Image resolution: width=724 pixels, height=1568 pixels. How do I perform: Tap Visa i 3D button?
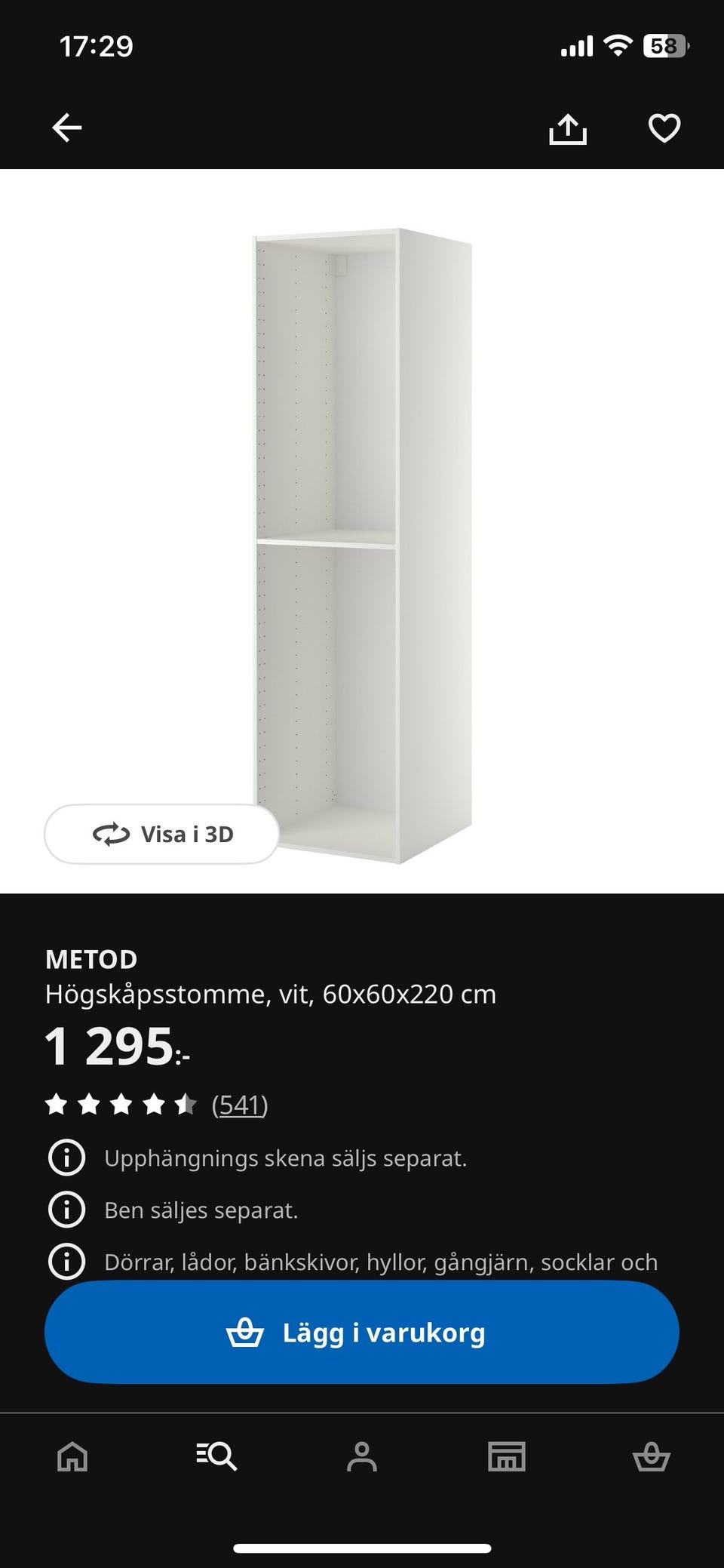coord(162,834)
